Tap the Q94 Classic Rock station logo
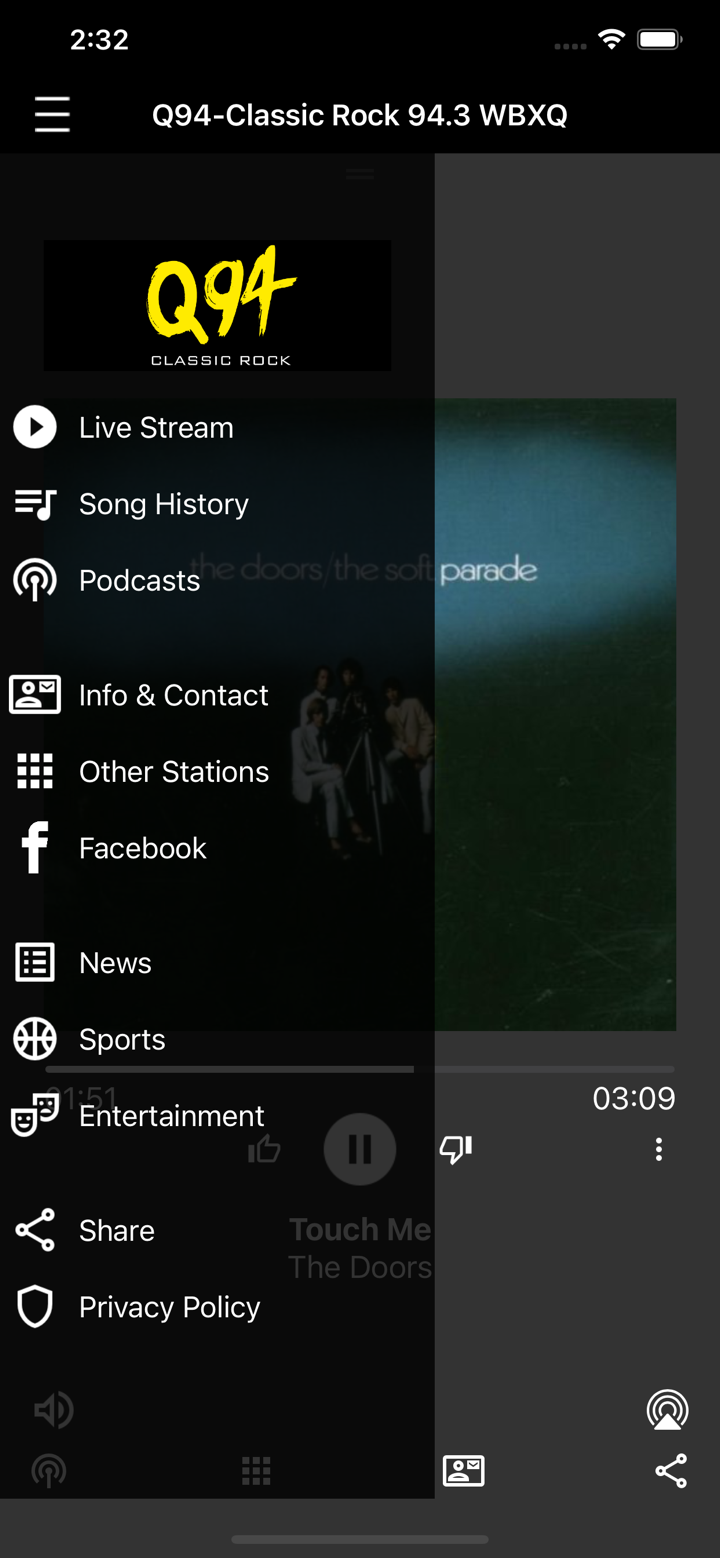 tap(217, 304)
